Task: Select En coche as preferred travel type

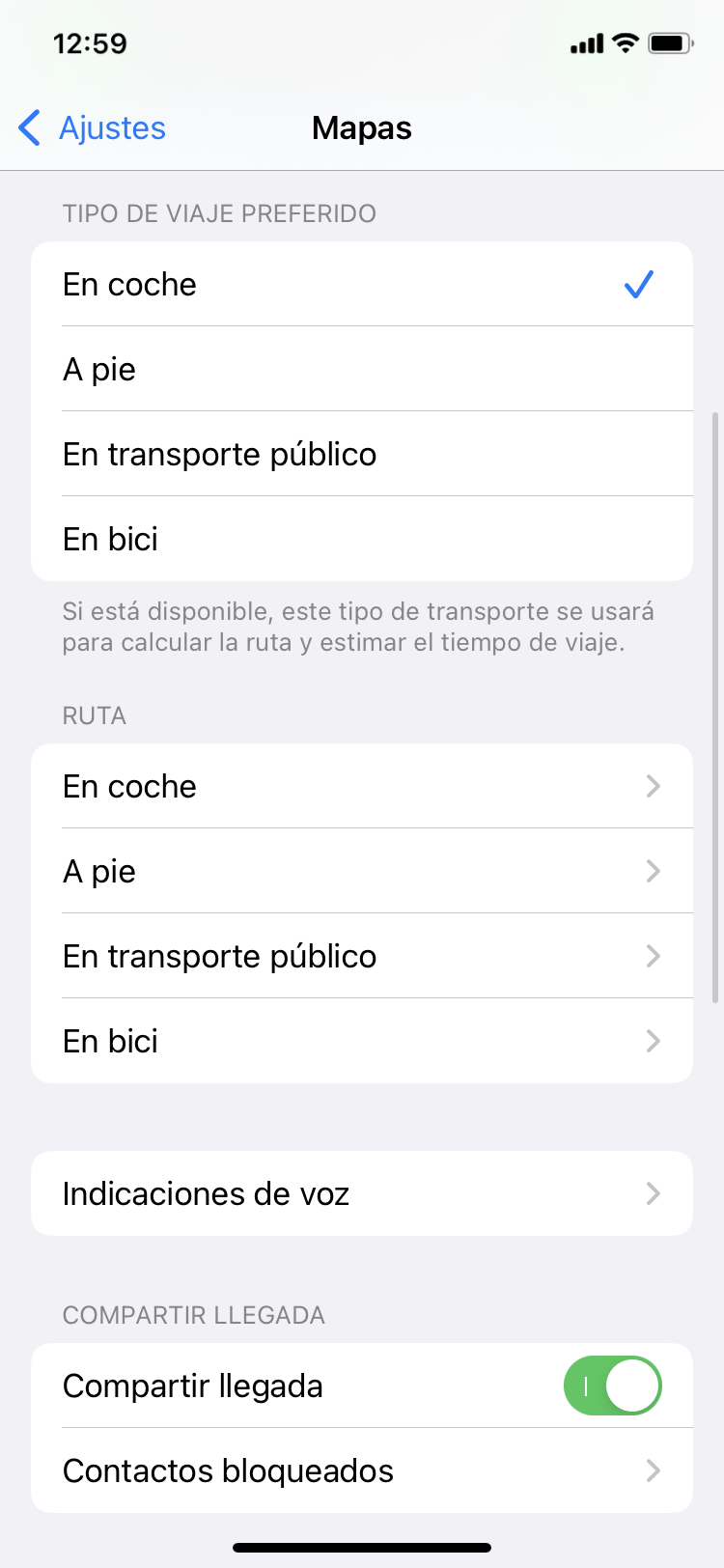Action: click(x=361, y=285)
